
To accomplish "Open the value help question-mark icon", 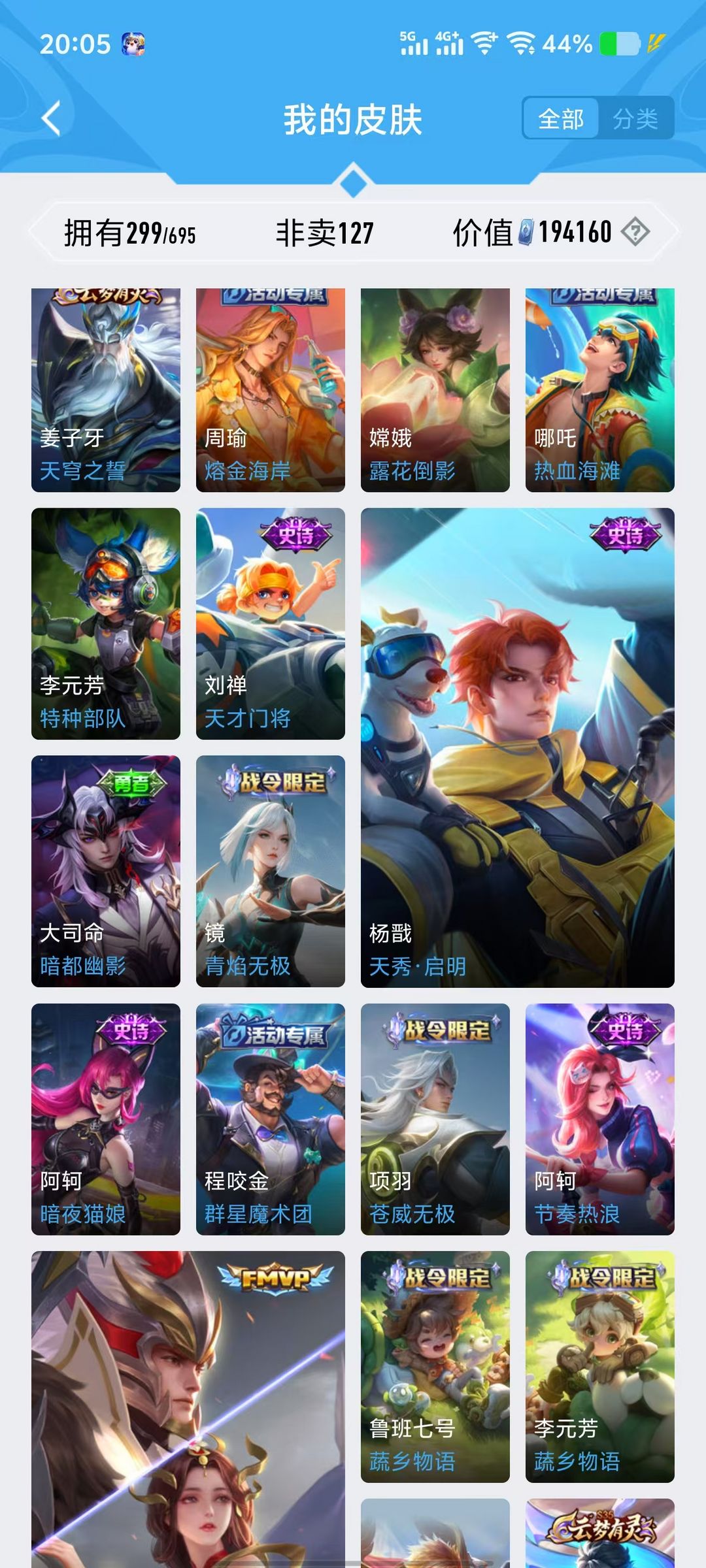I will pyautogui.click(x=635, y=232).
